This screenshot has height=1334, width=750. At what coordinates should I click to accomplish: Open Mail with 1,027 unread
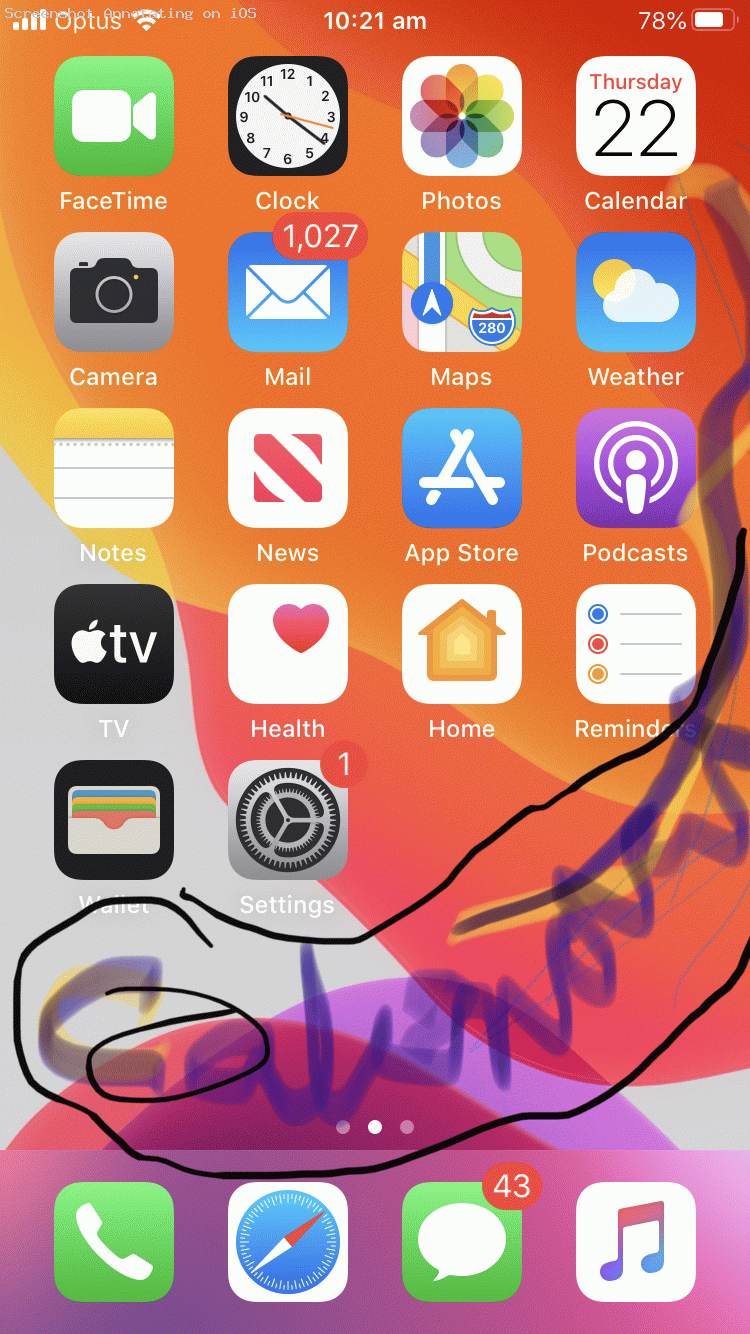click(x=288, y=292)
